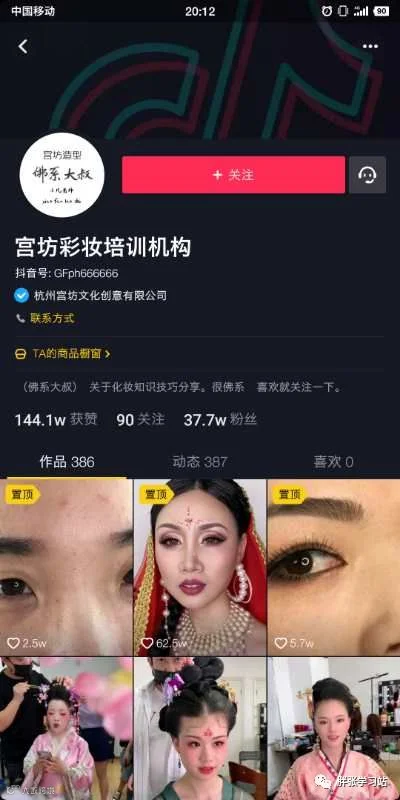Switch to the 喜欢 0 tab
This screenshot has width=400, height=800.
tap(333, 462)
